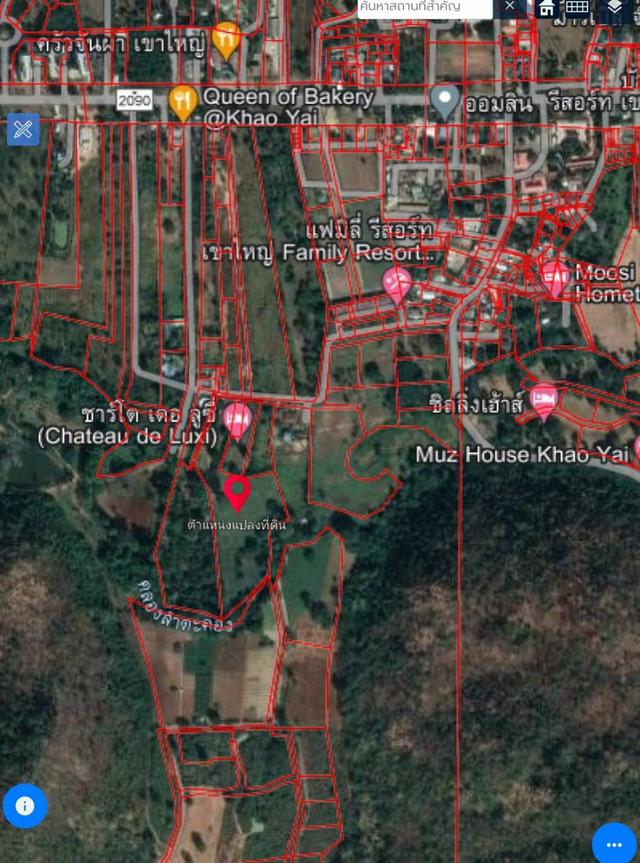Select the Queen of Bakery restaurant marker
The image size is (640, 863).
[x=181, y=101]
